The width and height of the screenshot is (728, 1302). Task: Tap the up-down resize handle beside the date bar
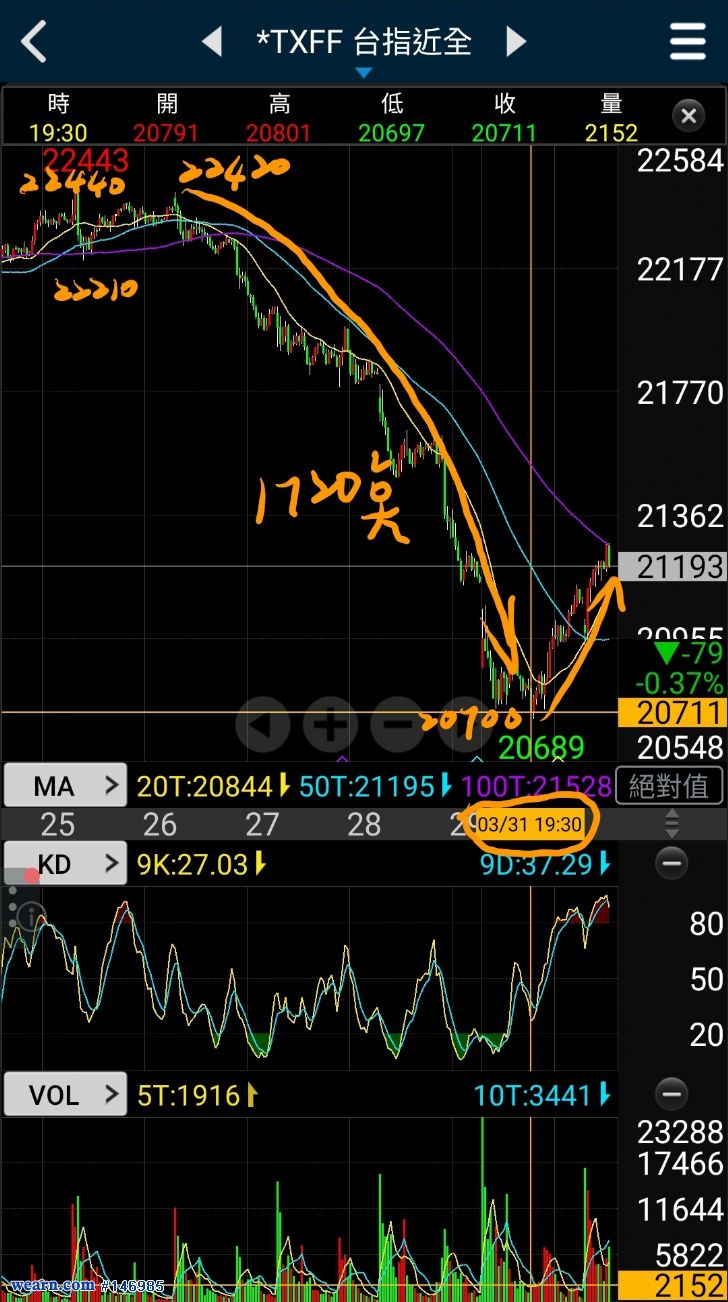(x=672, y=824)
